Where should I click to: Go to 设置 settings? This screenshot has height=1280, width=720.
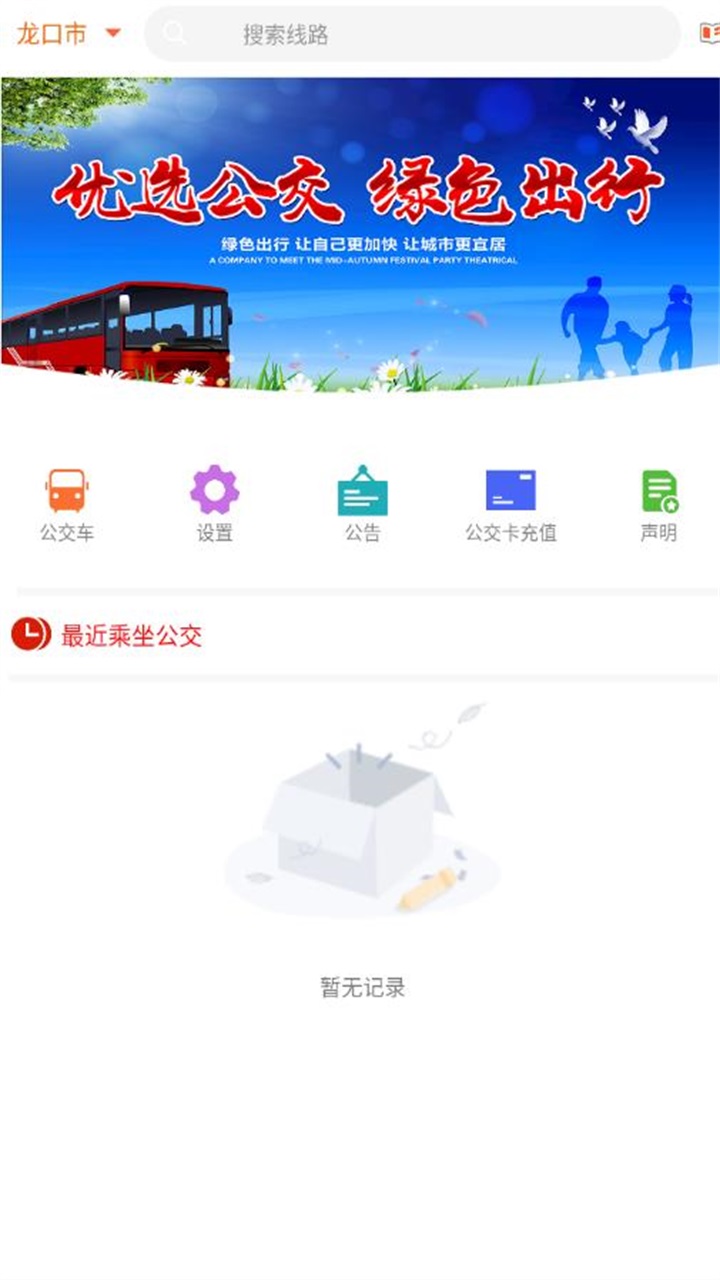pyautogui.click(x=215, y=505)
